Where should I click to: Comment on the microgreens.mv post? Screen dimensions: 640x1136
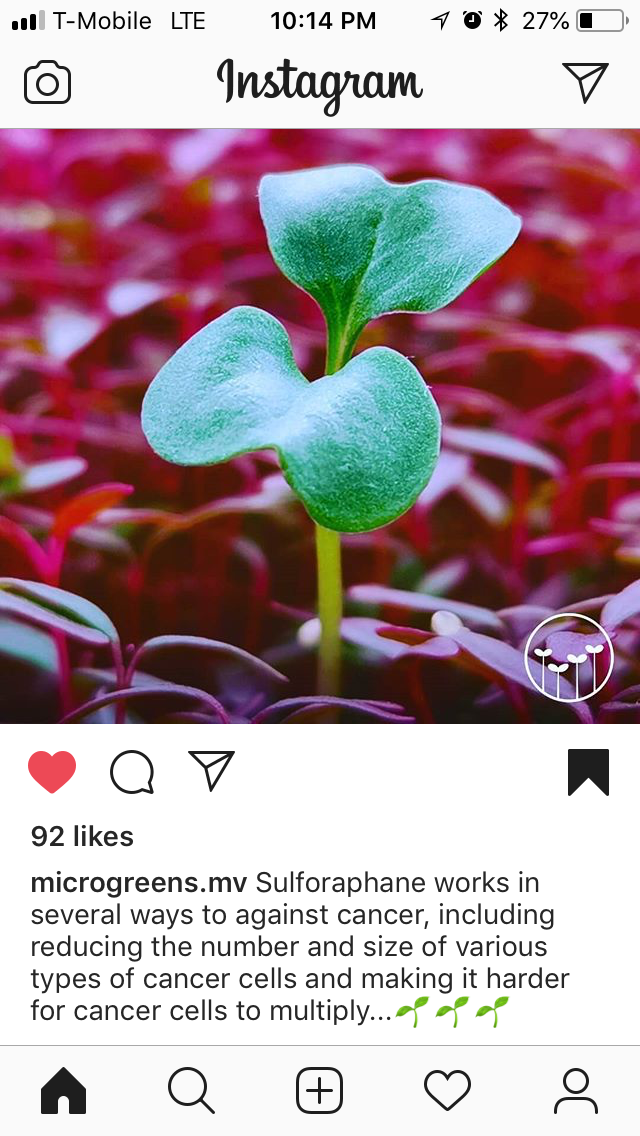[x=132, y=772]
